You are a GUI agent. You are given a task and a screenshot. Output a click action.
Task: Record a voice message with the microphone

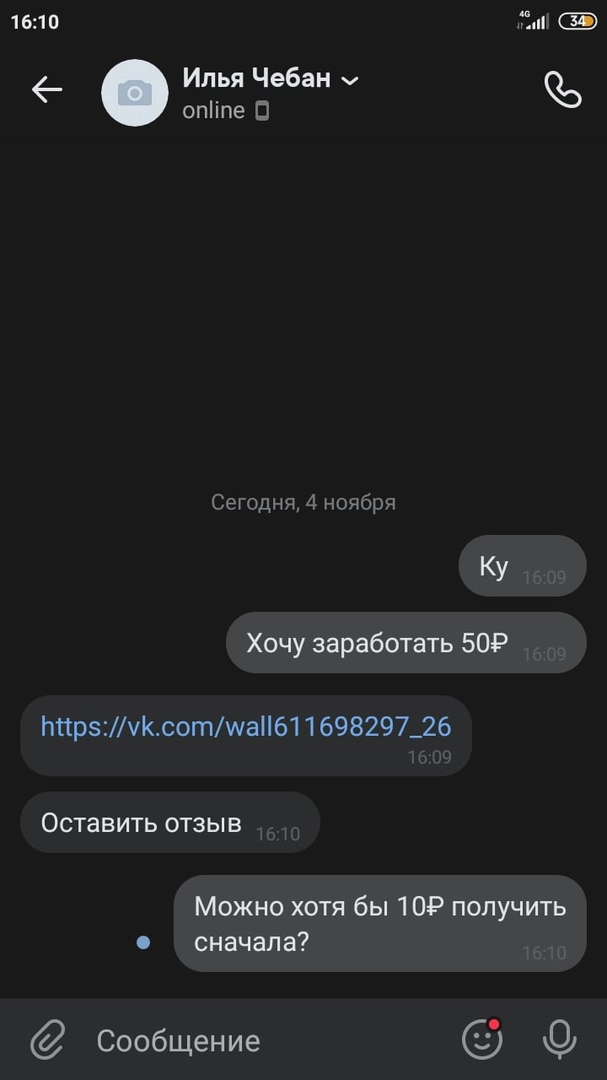559,1040
